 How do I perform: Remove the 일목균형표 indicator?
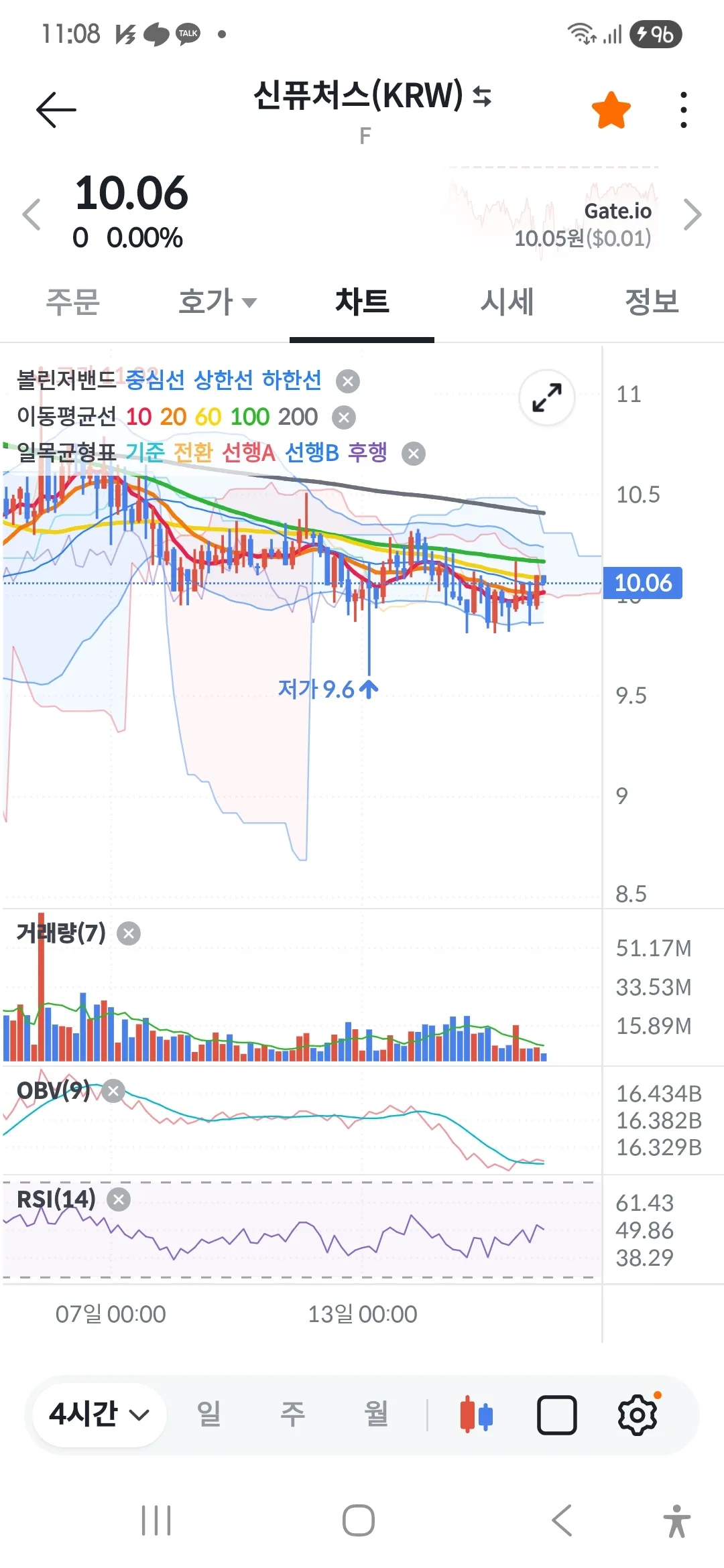(414, 454)
